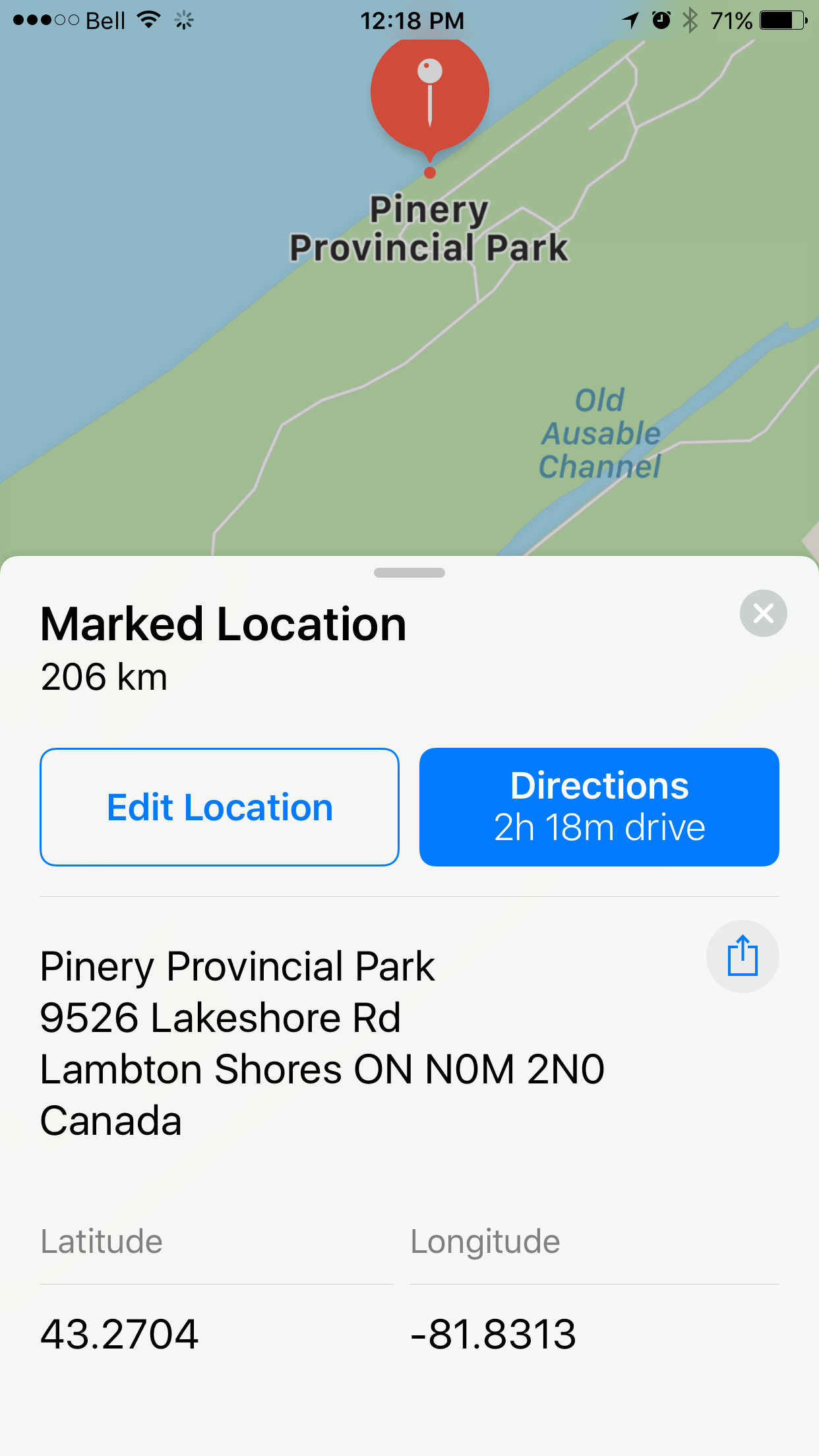Tap the card's grabber handle

(409, 572)
